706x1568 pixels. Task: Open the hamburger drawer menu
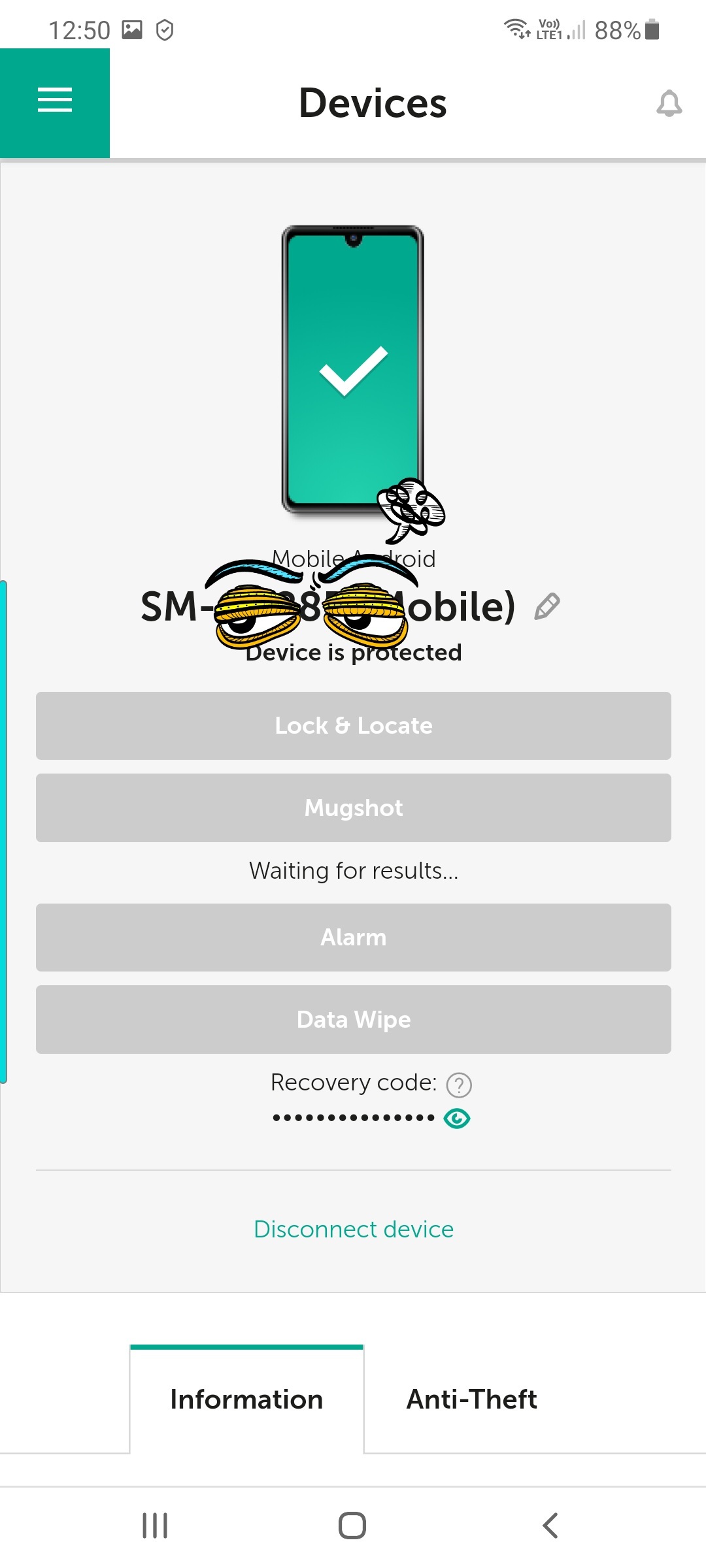pyautogui.click(x=55, y=103)
